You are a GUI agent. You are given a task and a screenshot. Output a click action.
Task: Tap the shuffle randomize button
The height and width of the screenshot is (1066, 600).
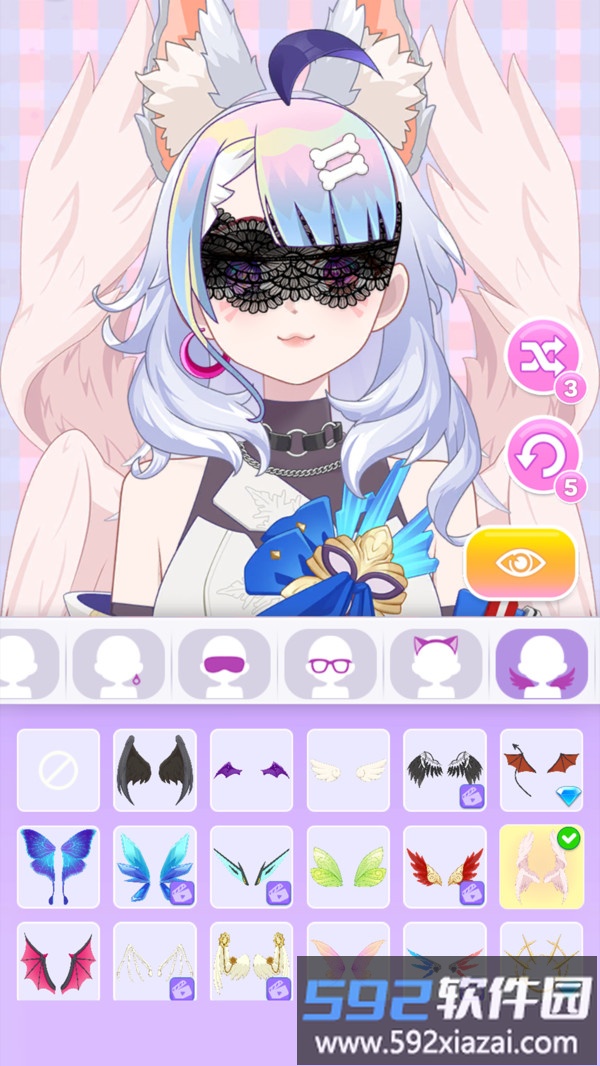tap(543, 356)
